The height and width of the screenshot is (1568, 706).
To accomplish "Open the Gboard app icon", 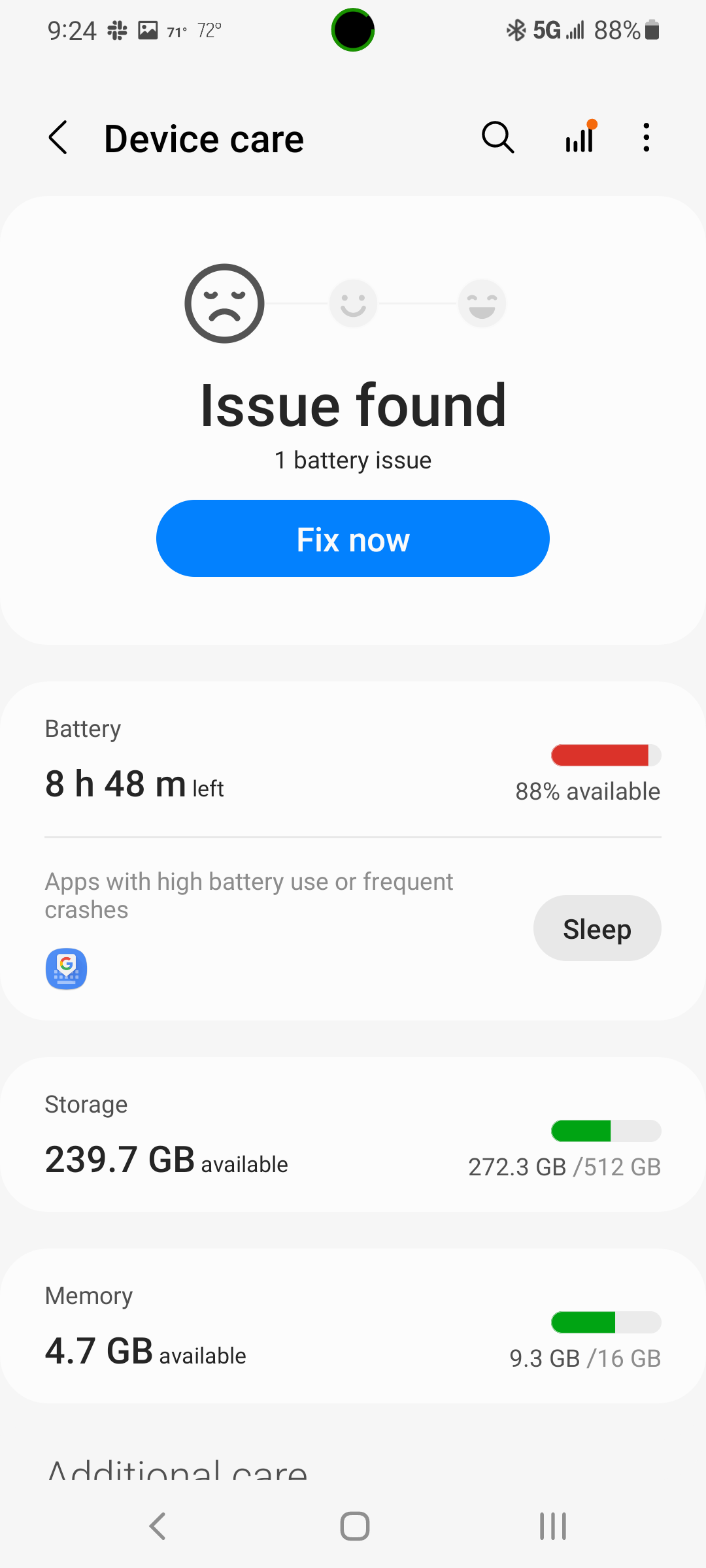I will tap(66, 970).
